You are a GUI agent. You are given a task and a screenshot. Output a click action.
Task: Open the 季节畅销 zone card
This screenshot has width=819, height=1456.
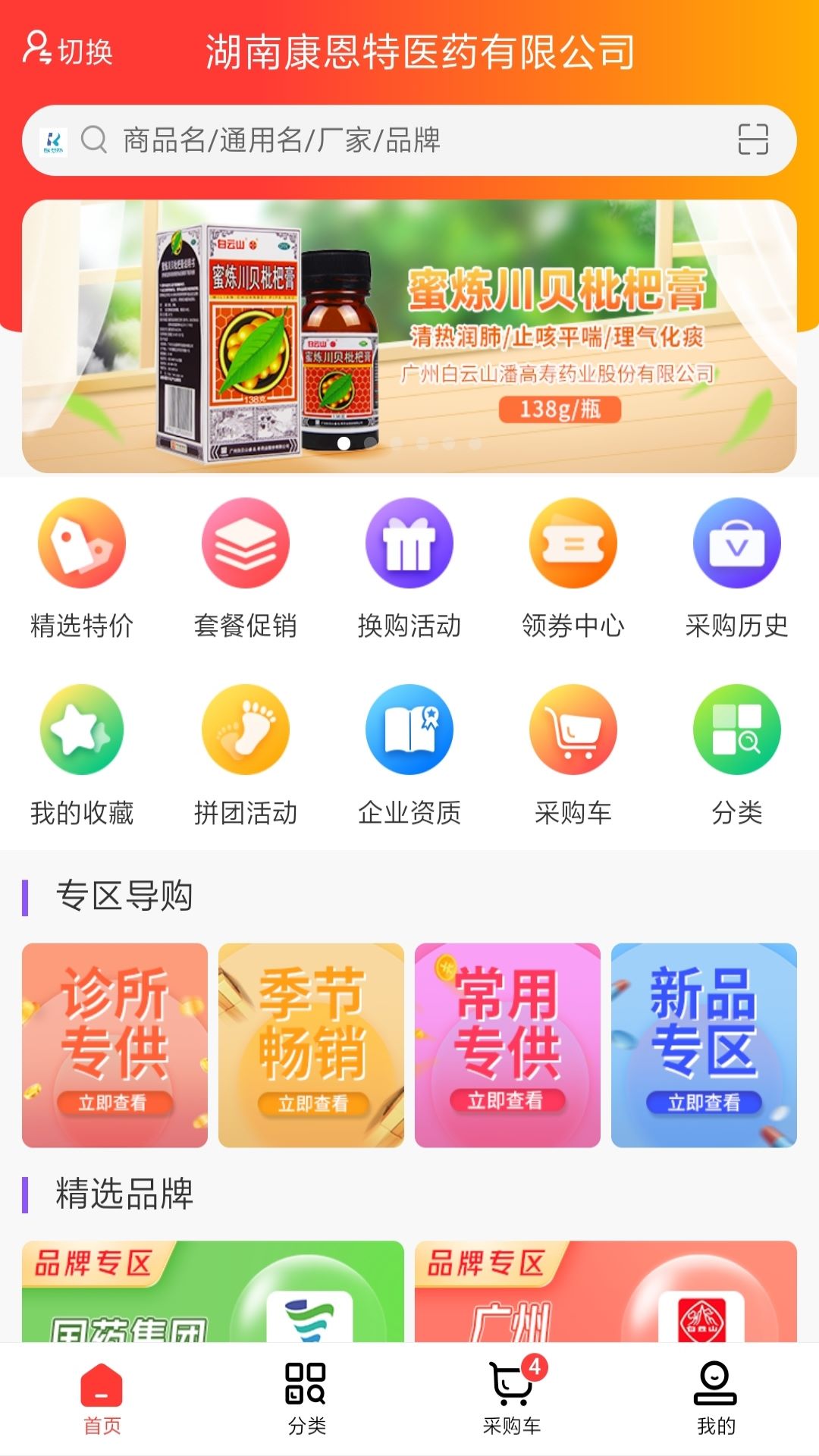tap(311, 1045)
